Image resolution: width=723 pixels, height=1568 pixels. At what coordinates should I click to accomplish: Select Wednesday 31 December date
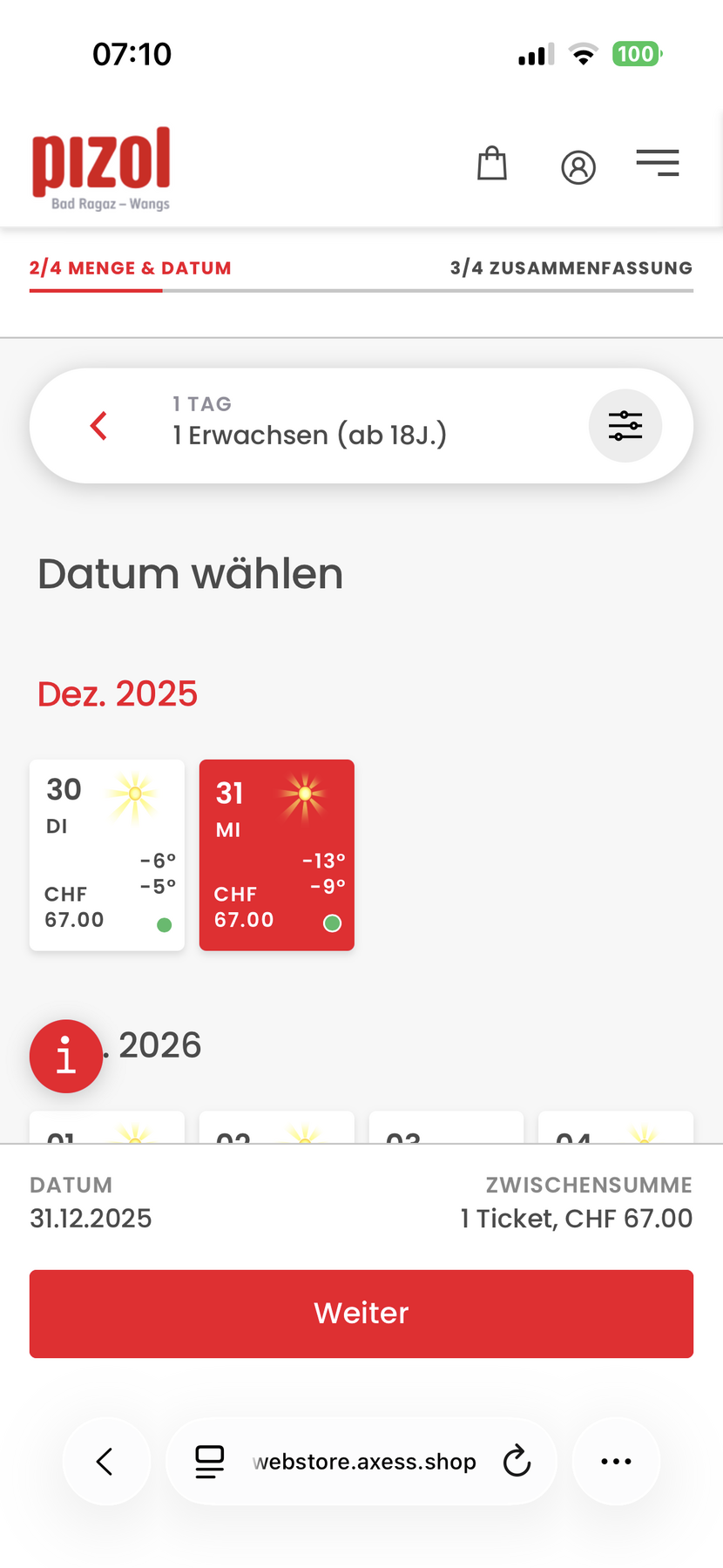pos(277,855)
